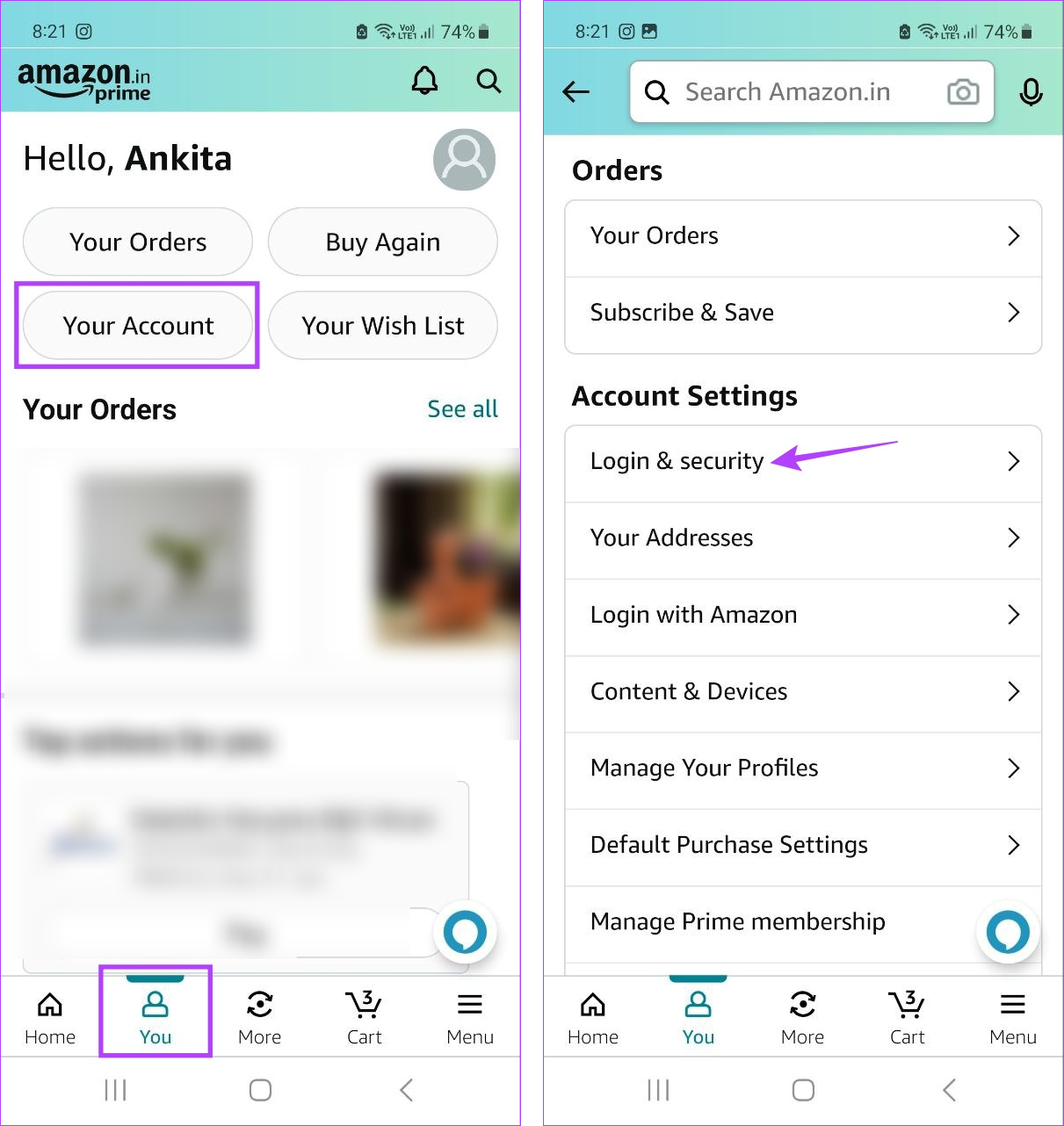
Task: Open Login with Amazon
Action: coord(802,615)
